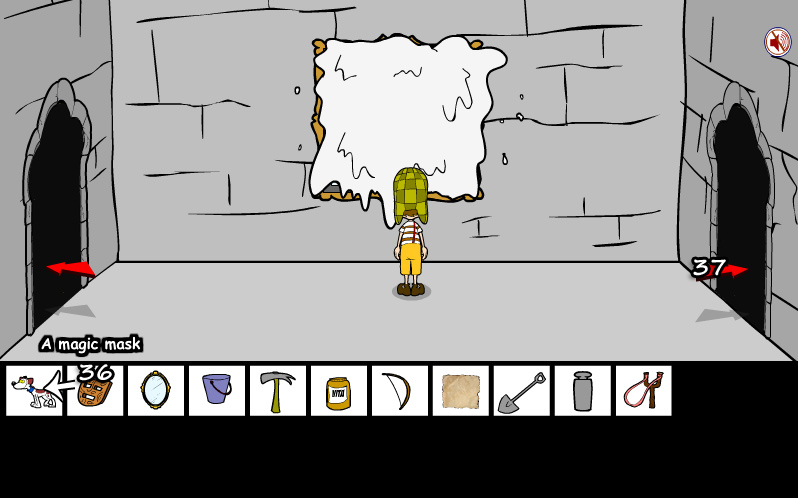
Task: Go through the left red arrow doorway
Action: point(70,268)
